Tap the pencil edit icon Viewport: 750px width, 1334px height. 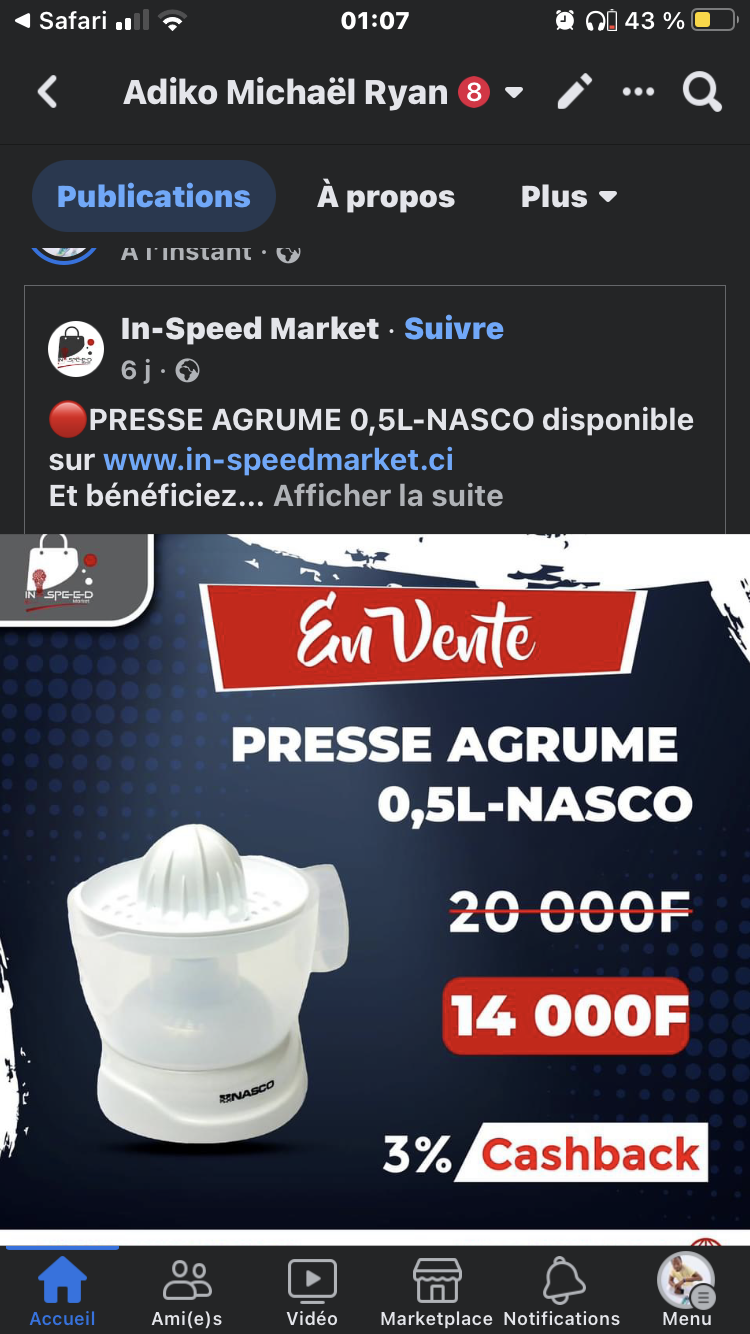click(x=574, y=92)
